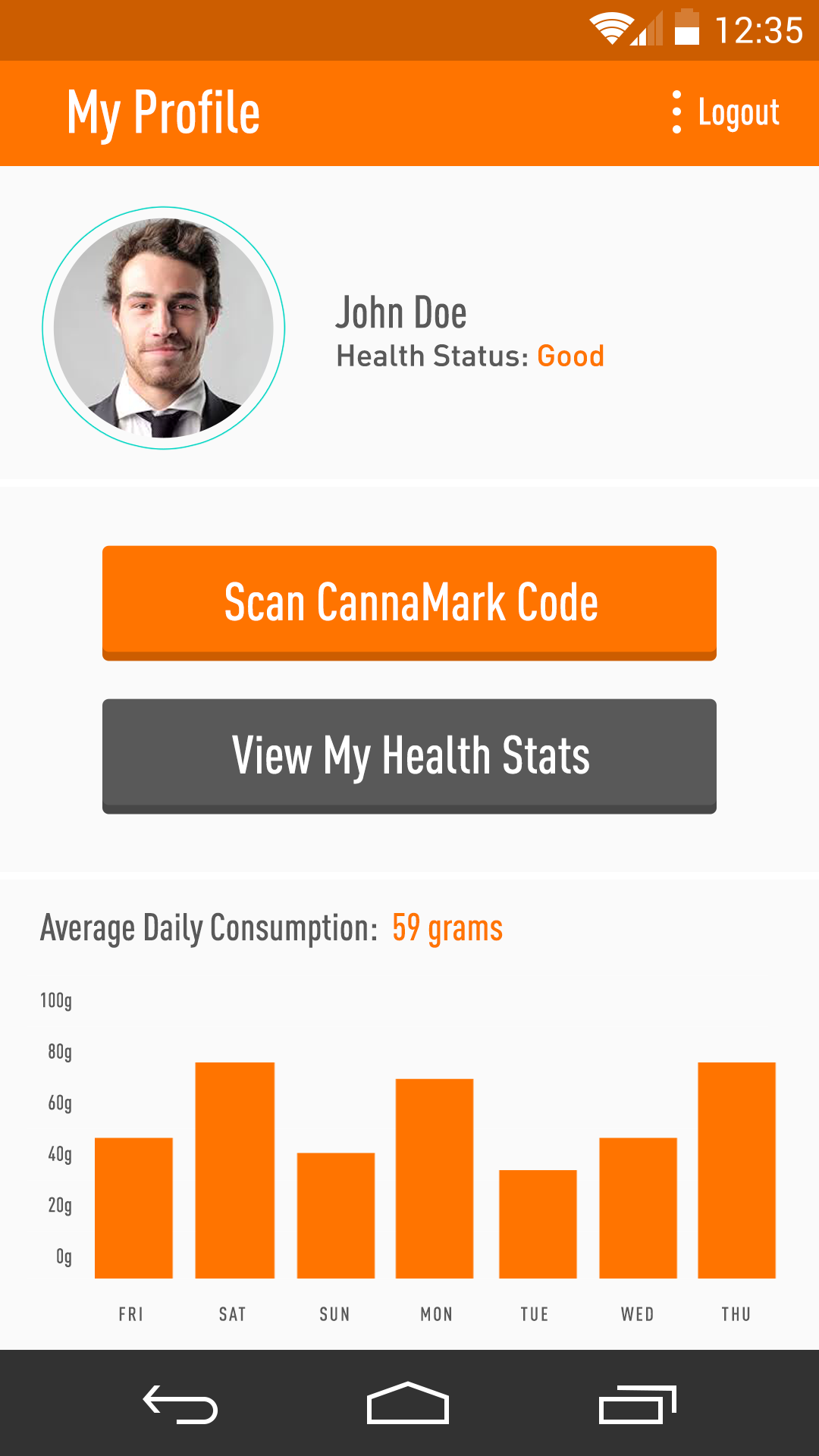
Task: Show recent apps
Action: tap(637, 1404)
